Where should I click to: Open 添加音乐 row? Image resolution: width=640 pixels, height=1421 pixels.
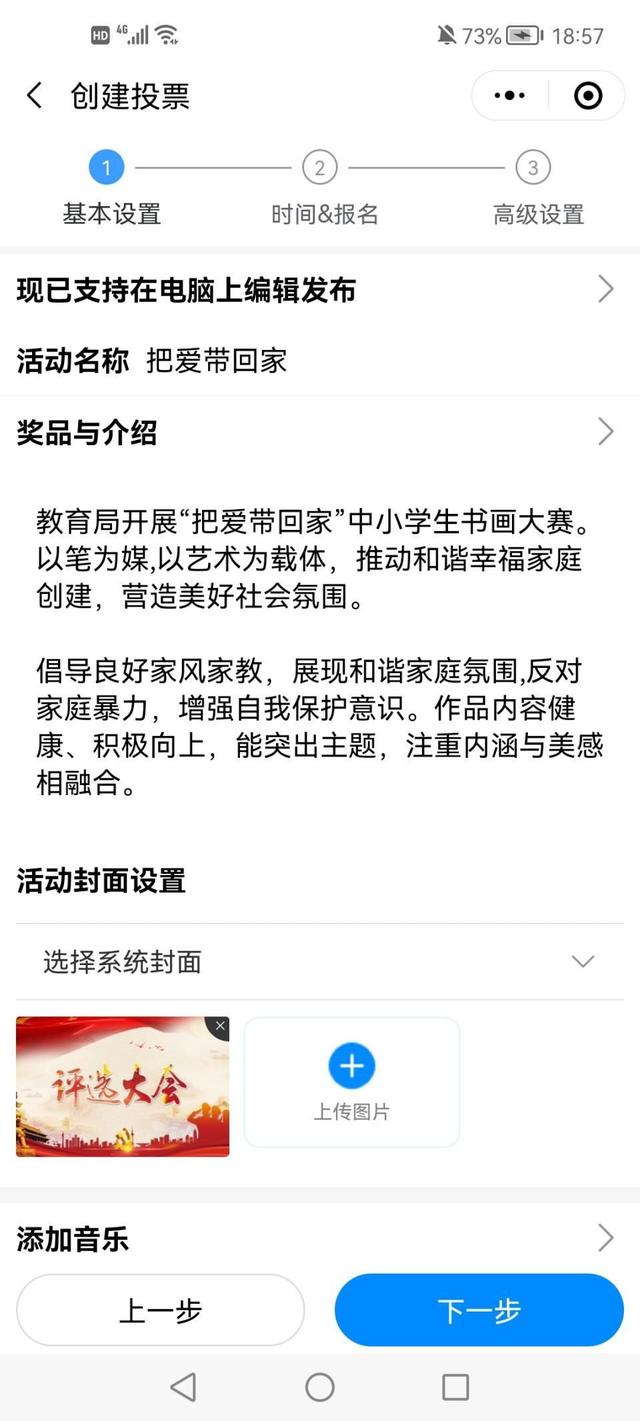320,1239
